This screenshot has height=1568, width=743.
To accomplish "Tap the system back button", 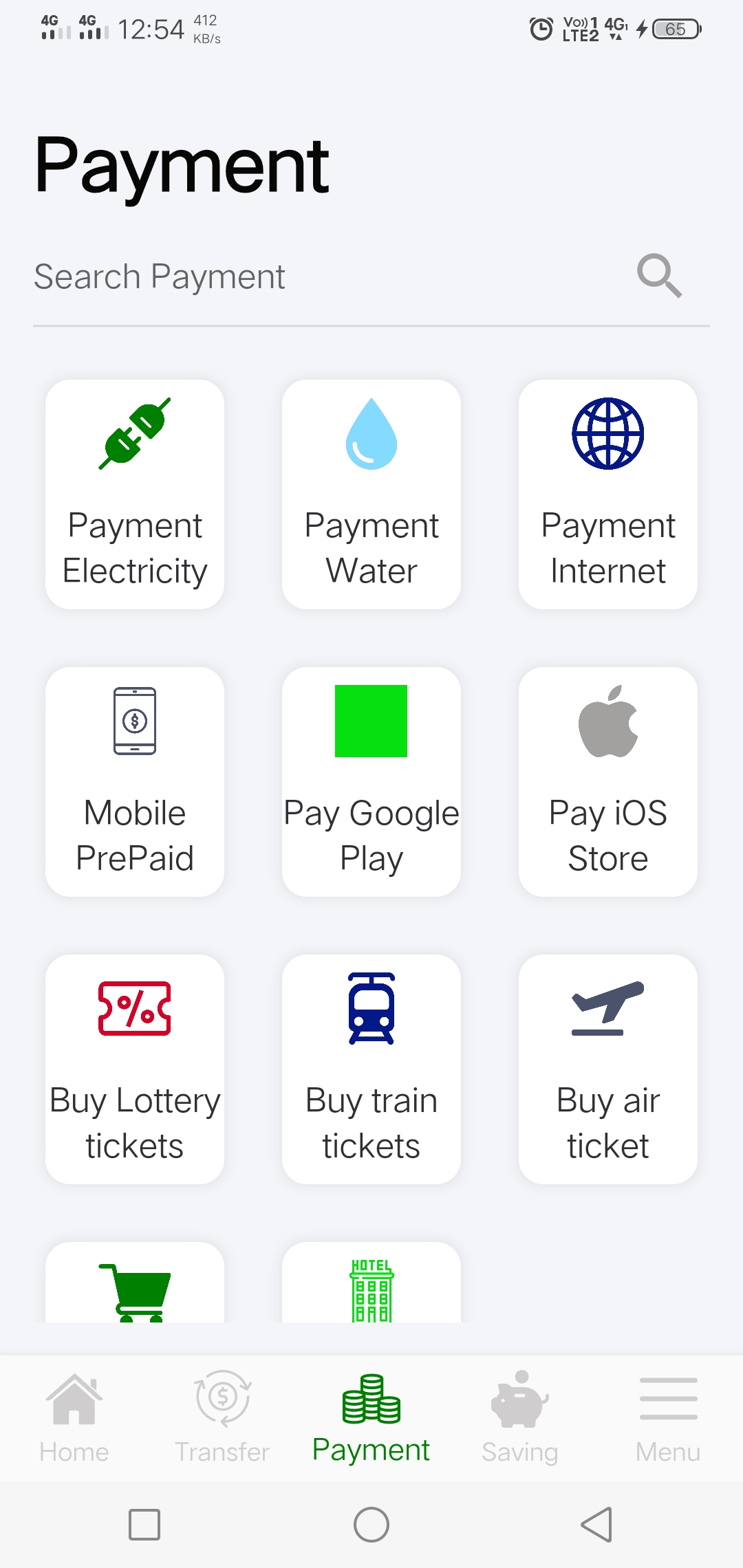I will pos(597,1525).
